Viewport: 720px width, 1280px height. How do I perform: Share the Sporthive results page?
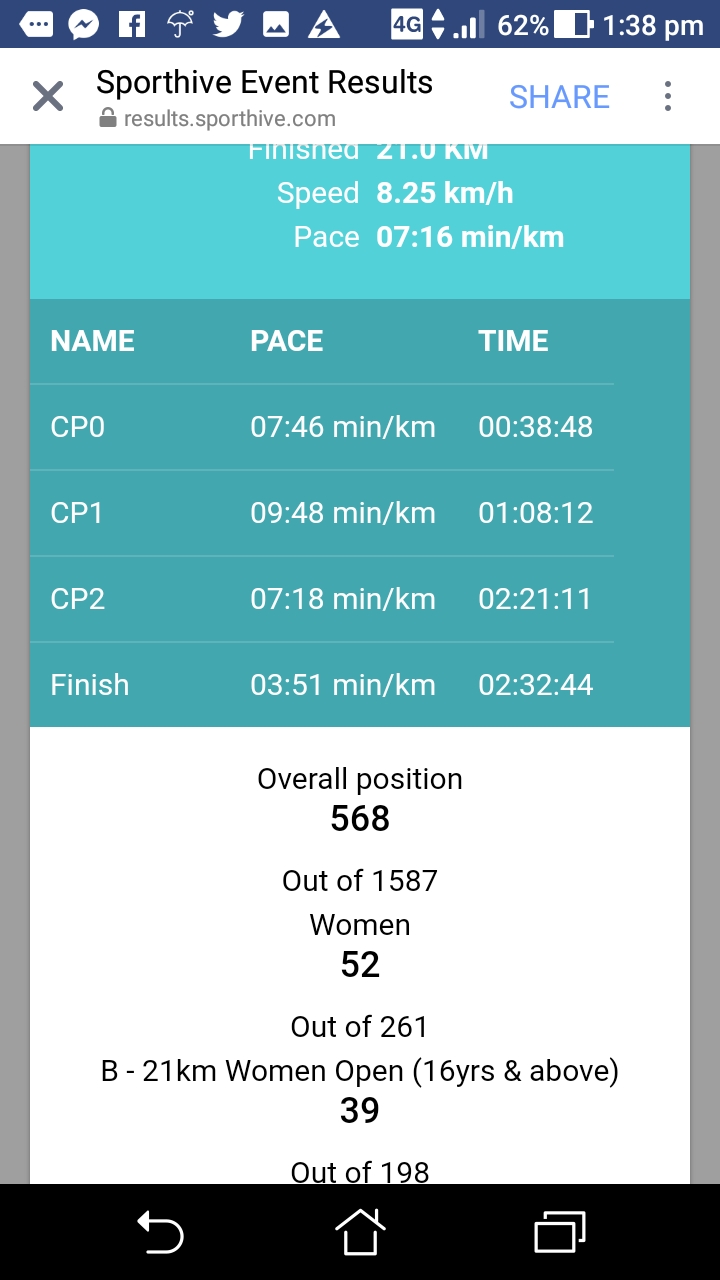(559, 97)
